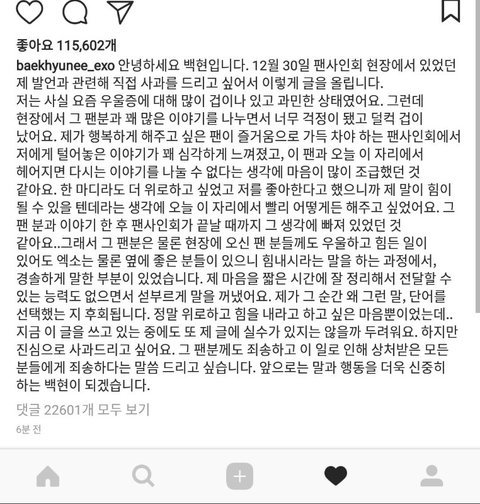Open the comment bubble icon
This screenshot has height=504, width=480.
tap(75, 12)
